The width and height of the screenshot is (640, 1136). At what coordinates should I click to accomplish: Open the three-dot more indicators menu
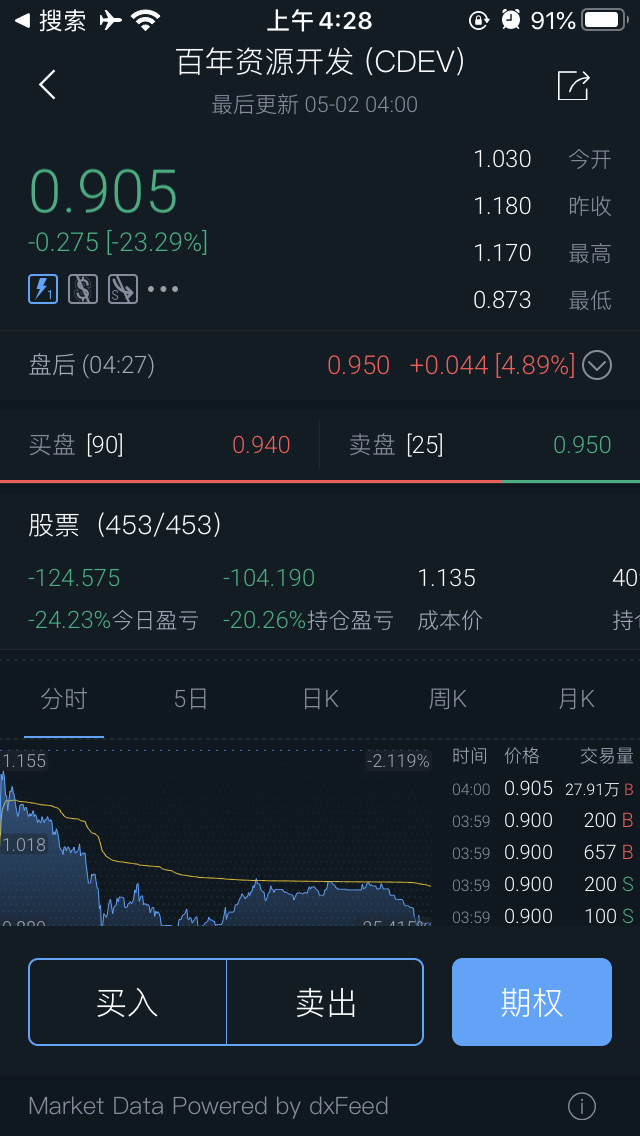tap(163, 290)
